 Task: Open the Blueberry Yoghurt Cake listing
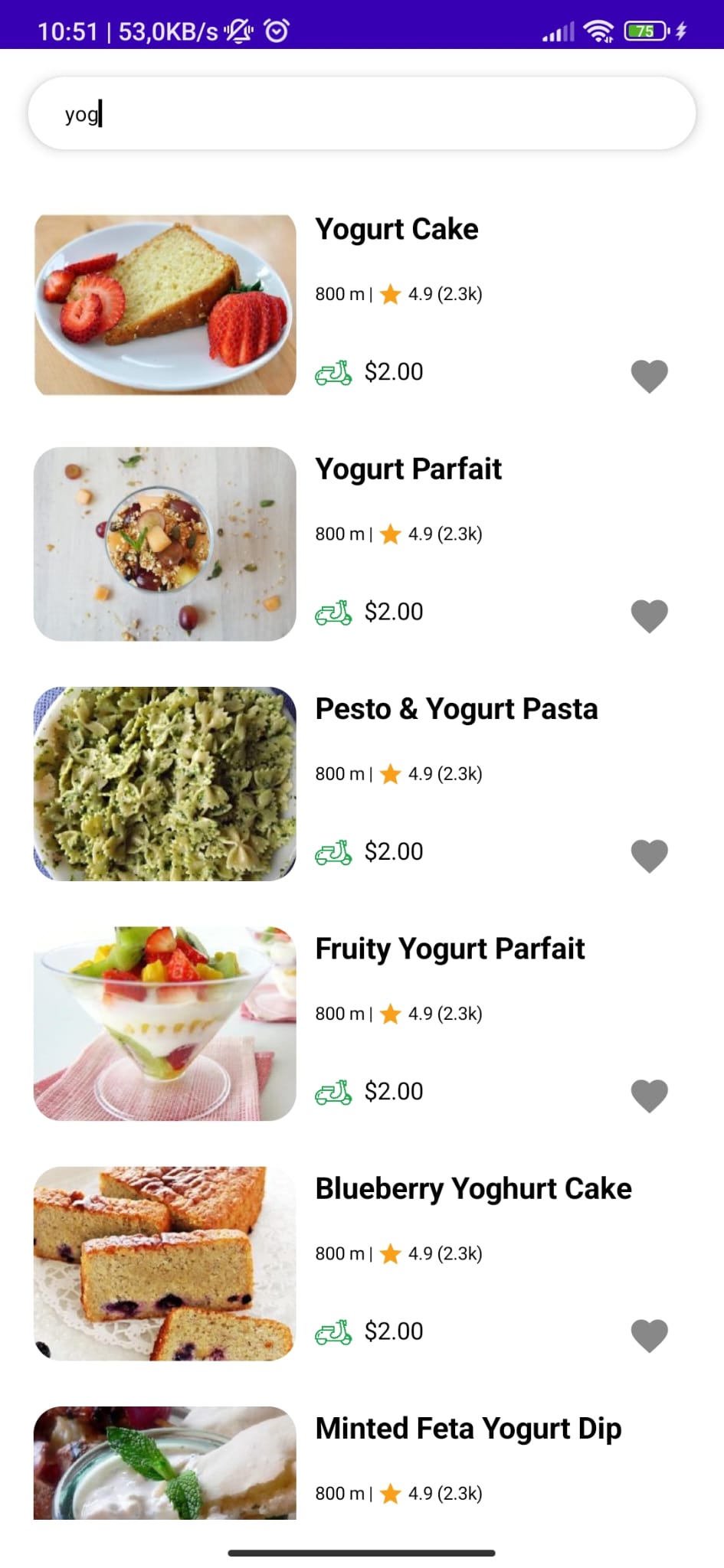[473, 1188]
